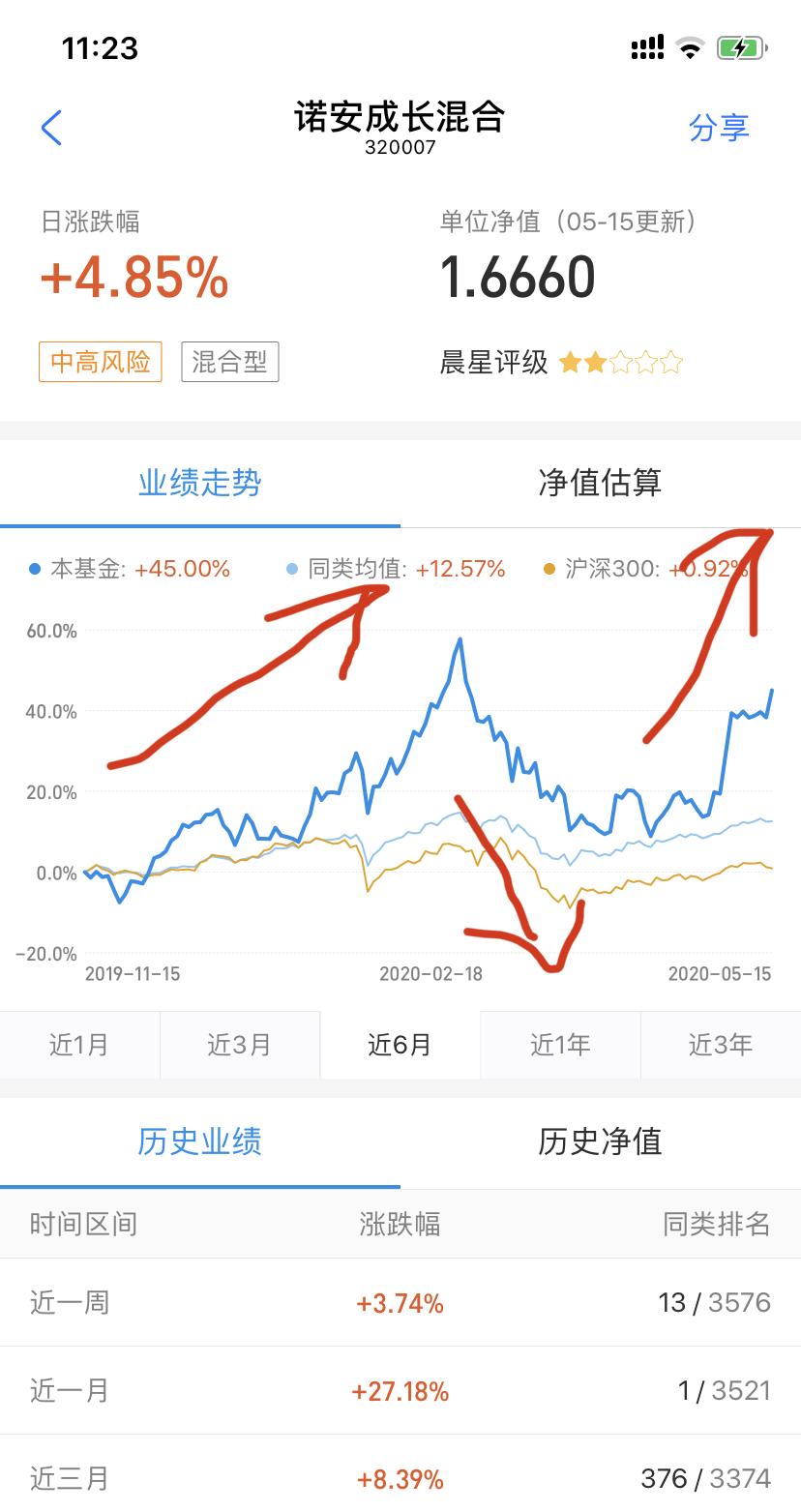This screenshot has height=1512, width=801.
Task: Go back using the top-left arrow
Action: tap(51, 128)
